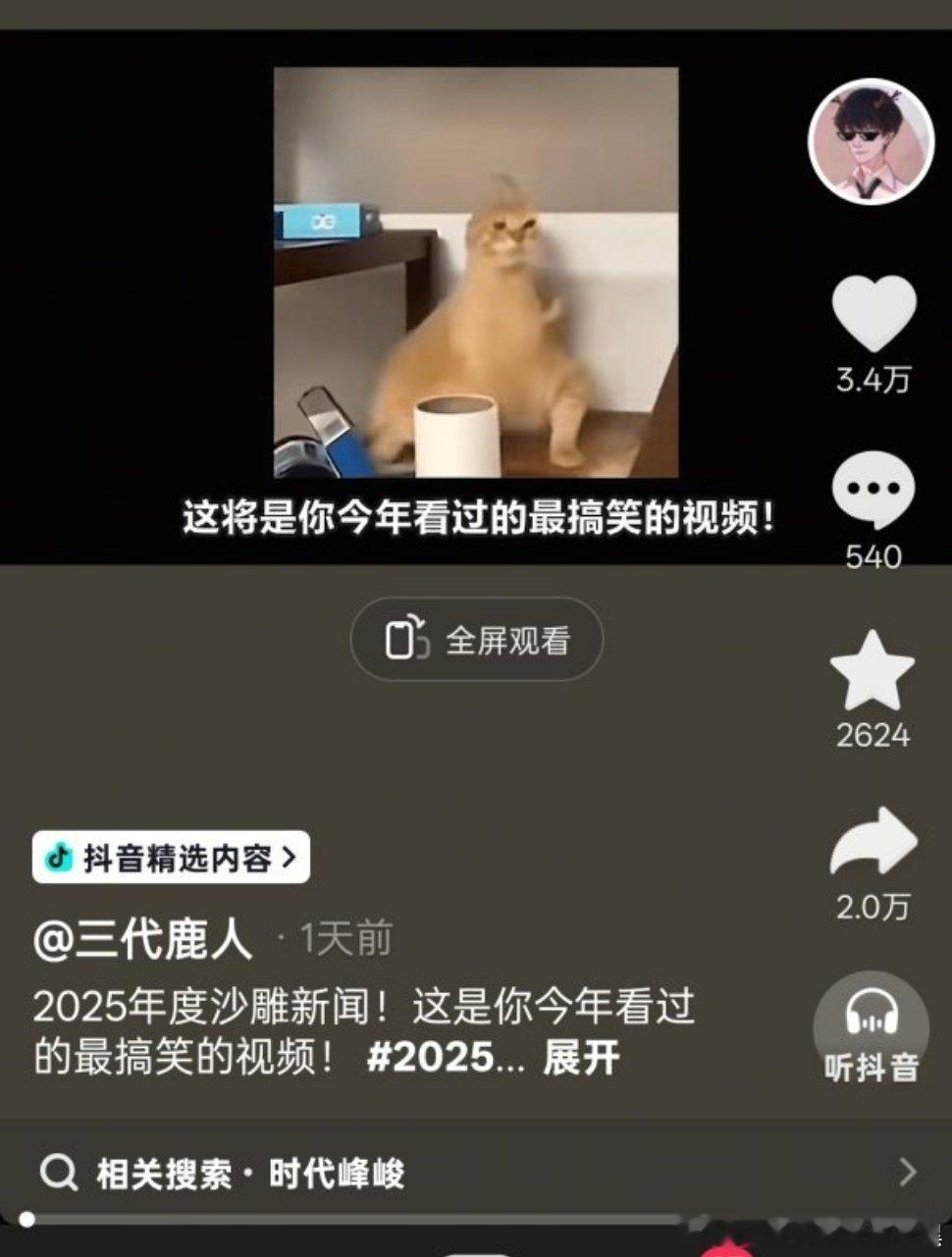
Task: Tap the share count 2.0万
Action: [x=870, y=910]
